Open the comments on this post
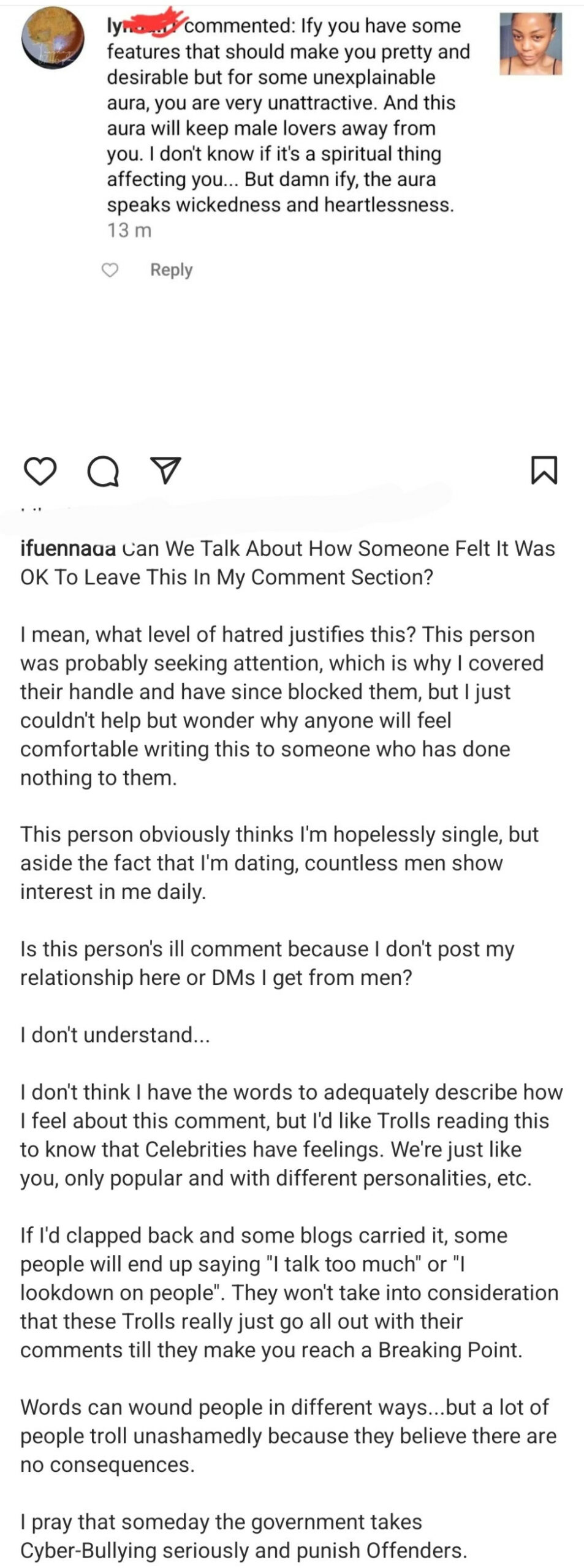 pos(103,472)
